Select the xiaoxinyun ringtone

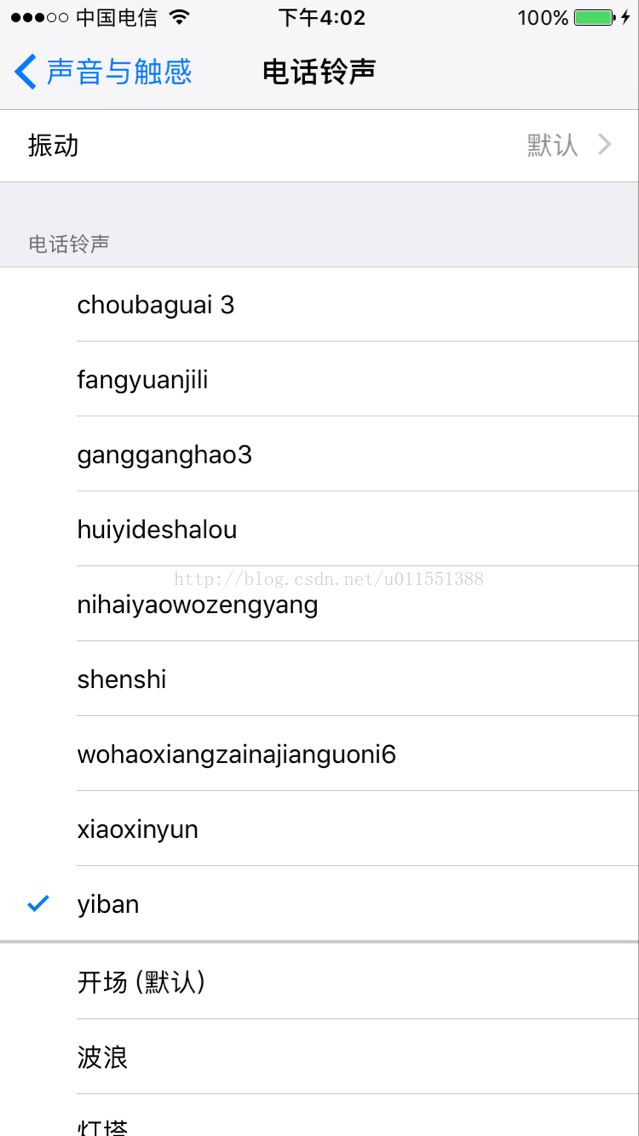coord(320,828)
